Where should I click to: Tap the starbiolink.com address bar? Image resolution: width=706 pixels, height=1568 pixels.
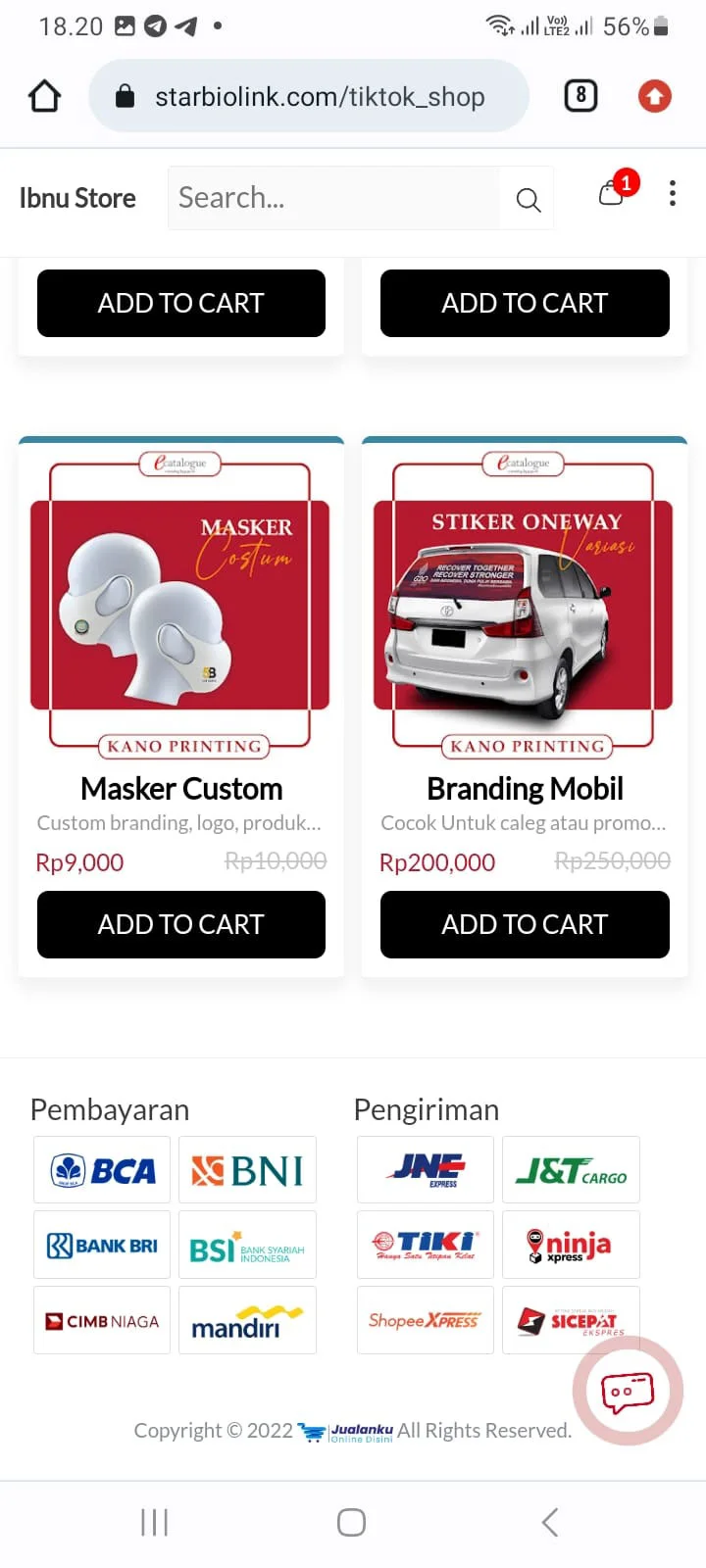point(319,96)
